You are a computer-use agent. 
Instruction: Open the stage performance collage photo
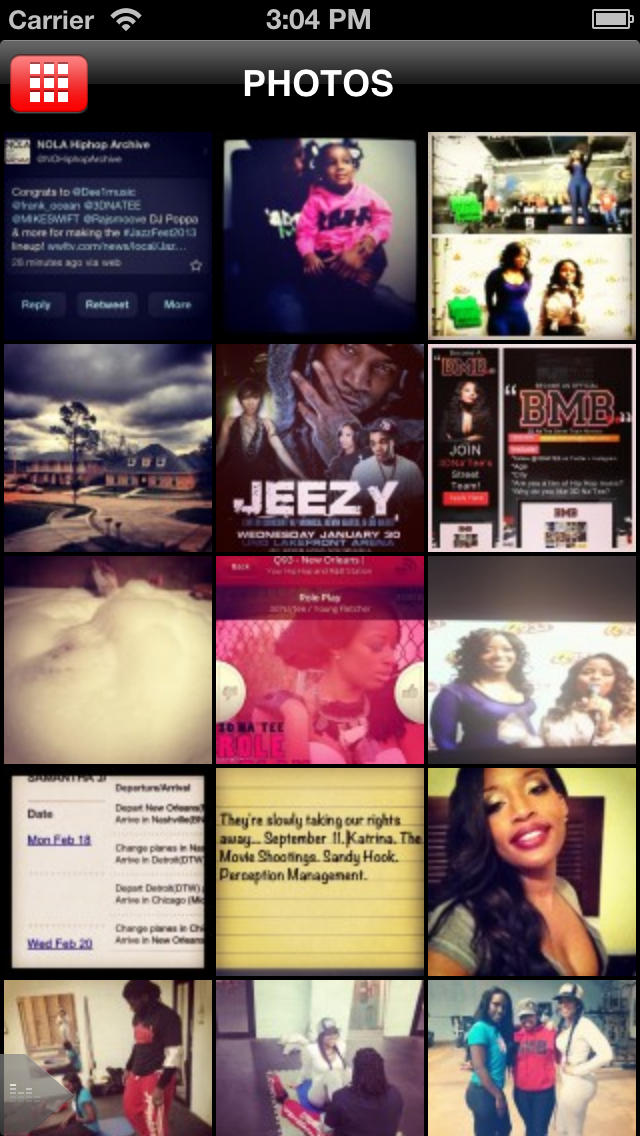[532, 236]
